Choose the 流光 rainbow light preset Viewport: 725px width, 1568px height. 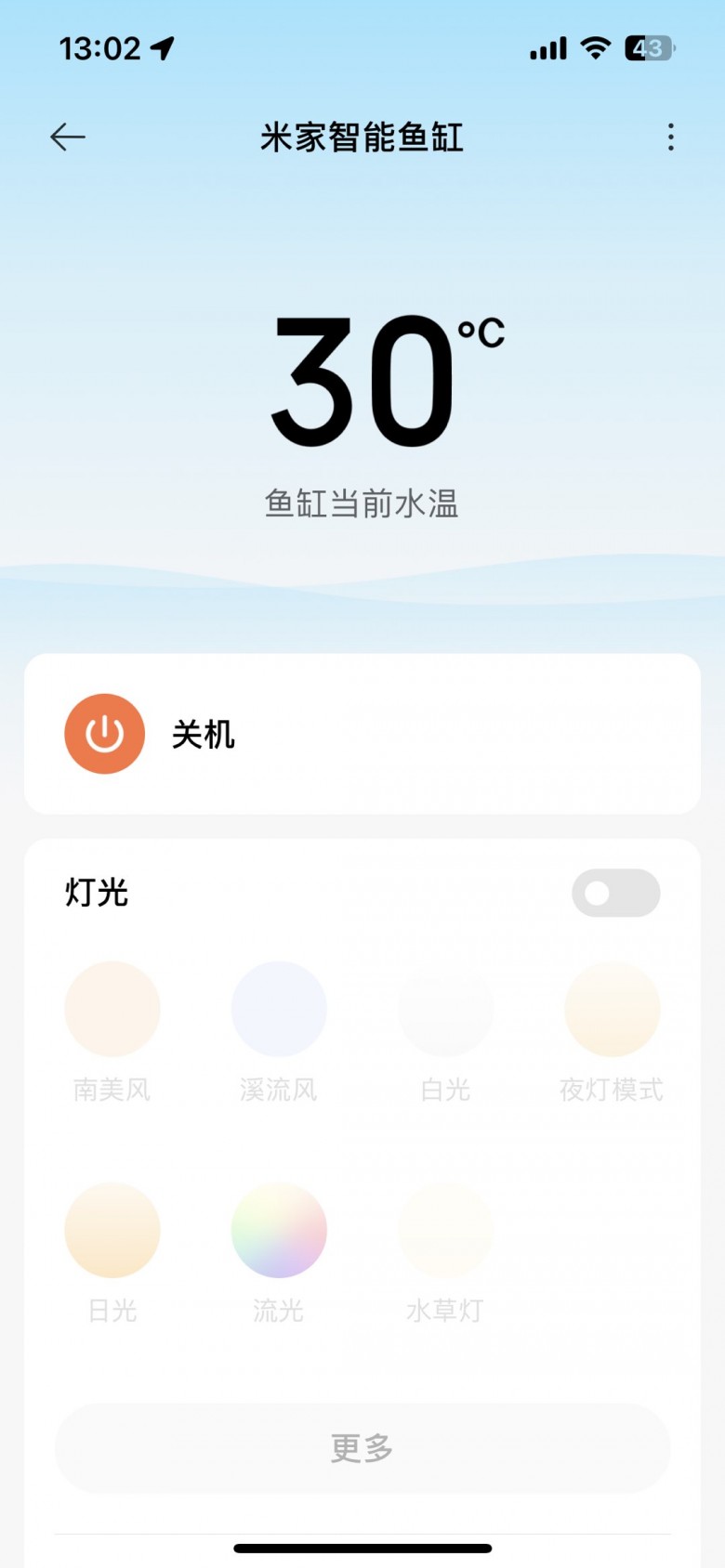coord(279,1230)
